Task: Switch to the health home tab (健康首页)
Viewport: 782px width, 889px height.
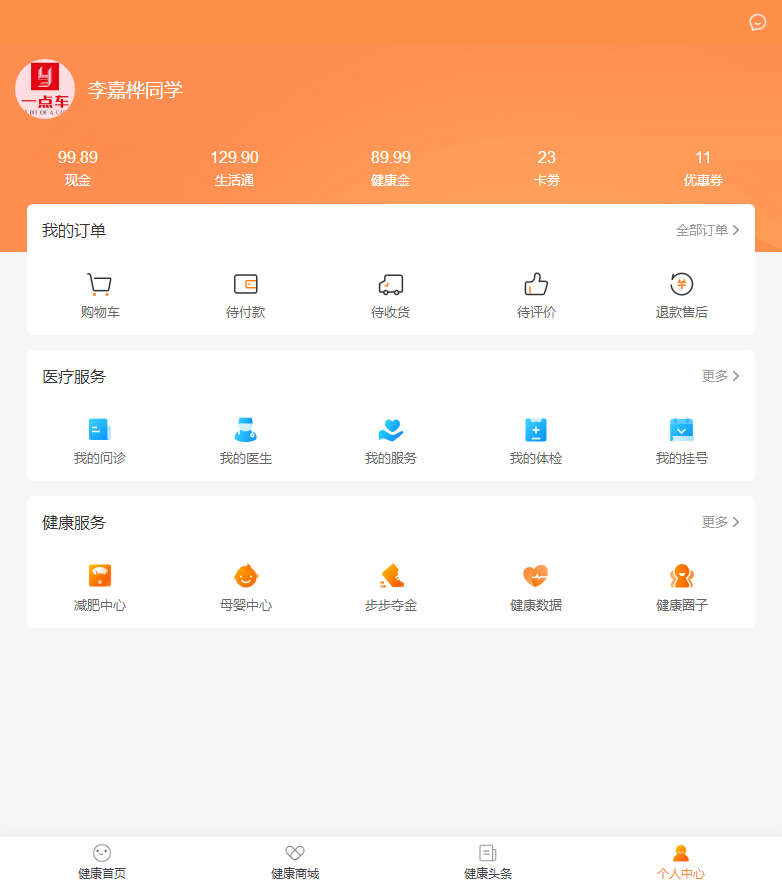Action: (102, 862)
